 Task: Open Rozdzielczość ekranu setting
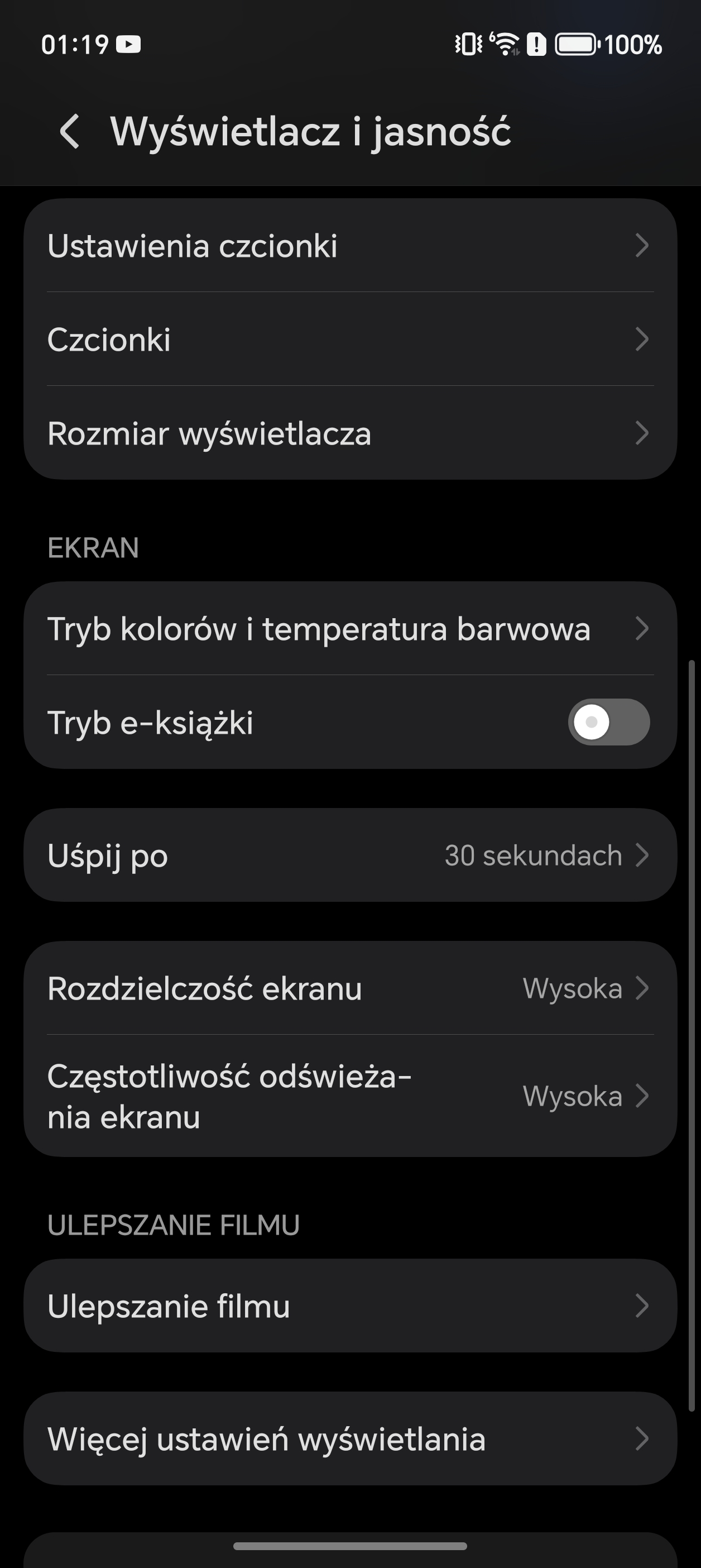pos(350,988)
